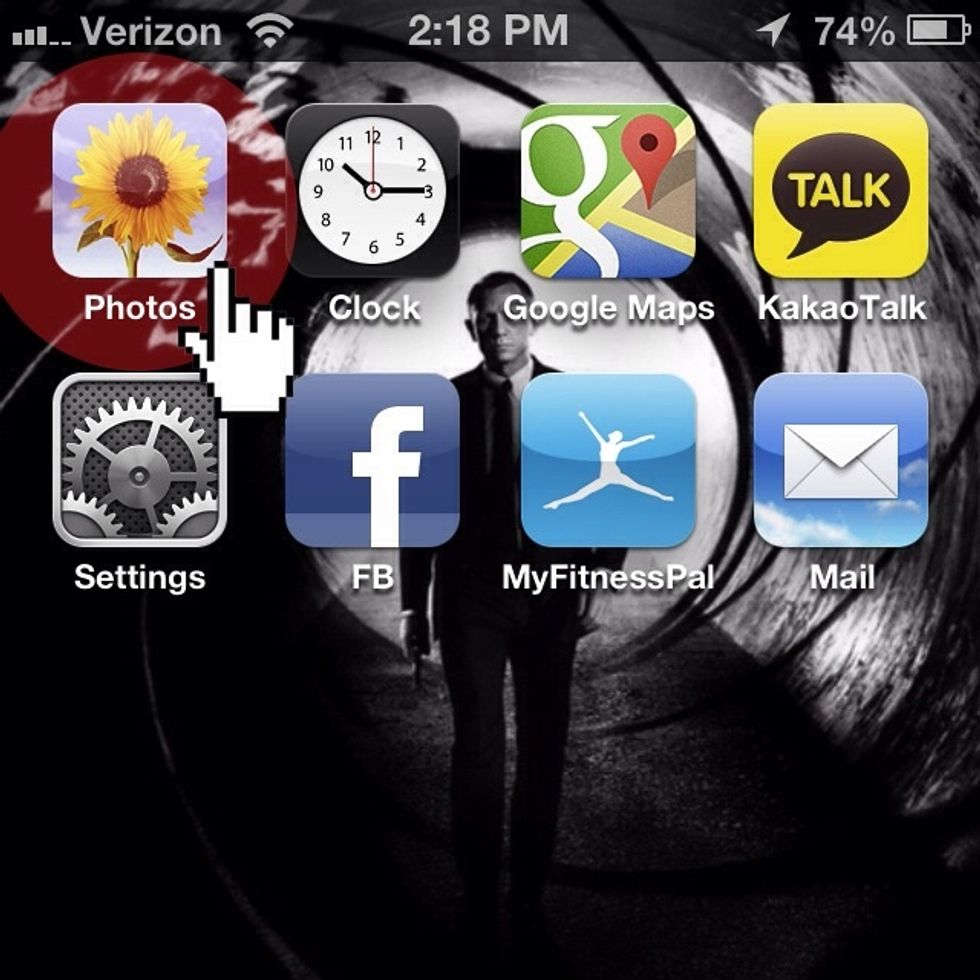Viewport: 980px width, 980px height.
Task: Open MyFitnessPal
Action: [x=608, y=460]
